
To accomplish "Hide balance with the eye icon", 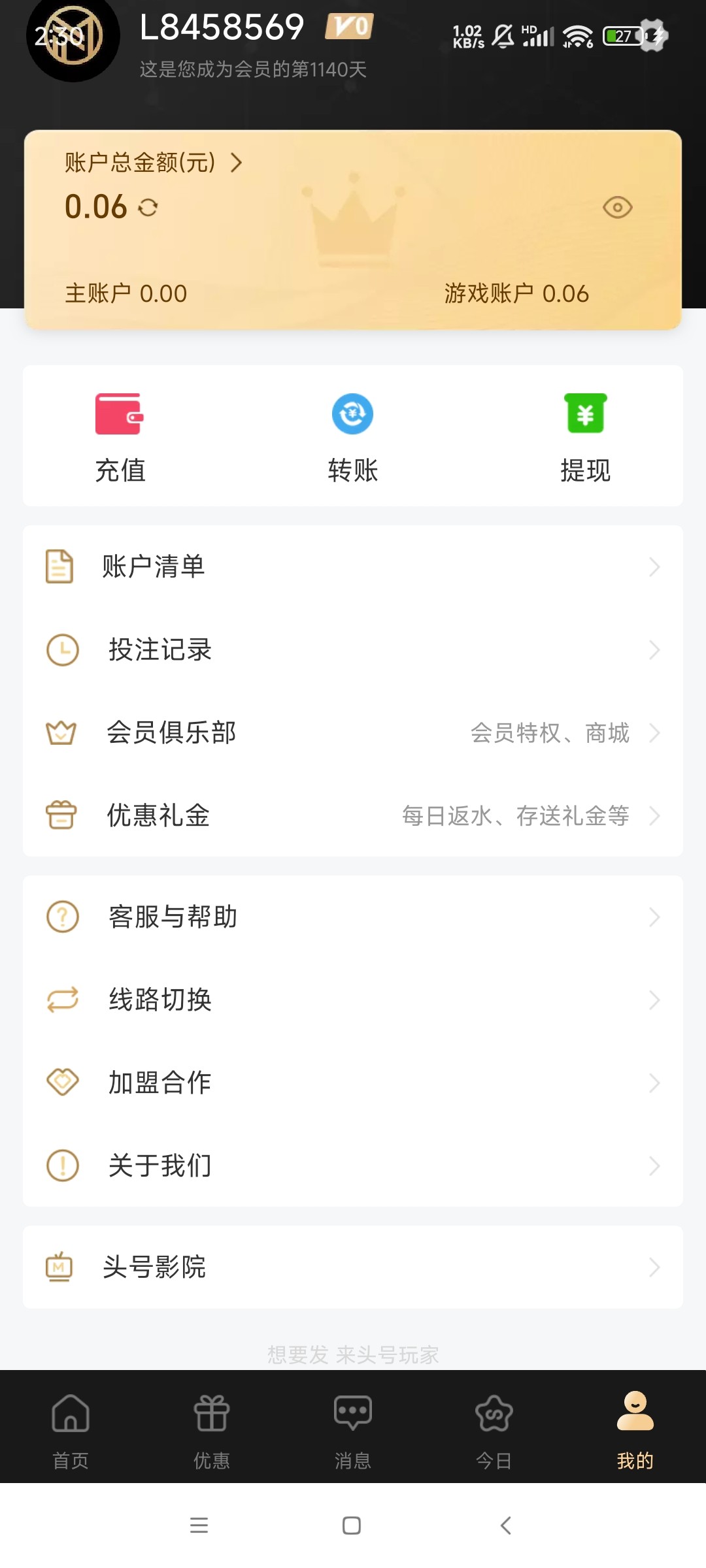I will 617,208.
